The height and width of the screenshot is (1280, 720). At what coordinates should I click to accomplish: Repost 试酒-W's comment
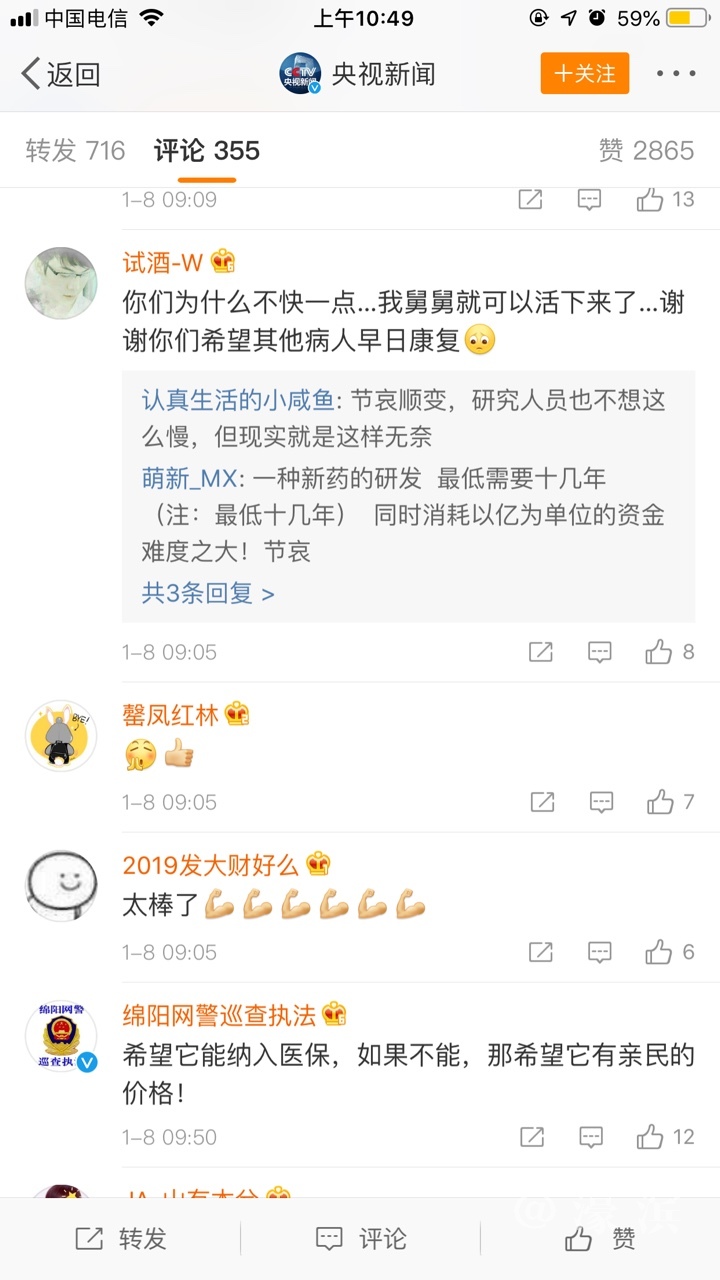[x=540, y=652]
